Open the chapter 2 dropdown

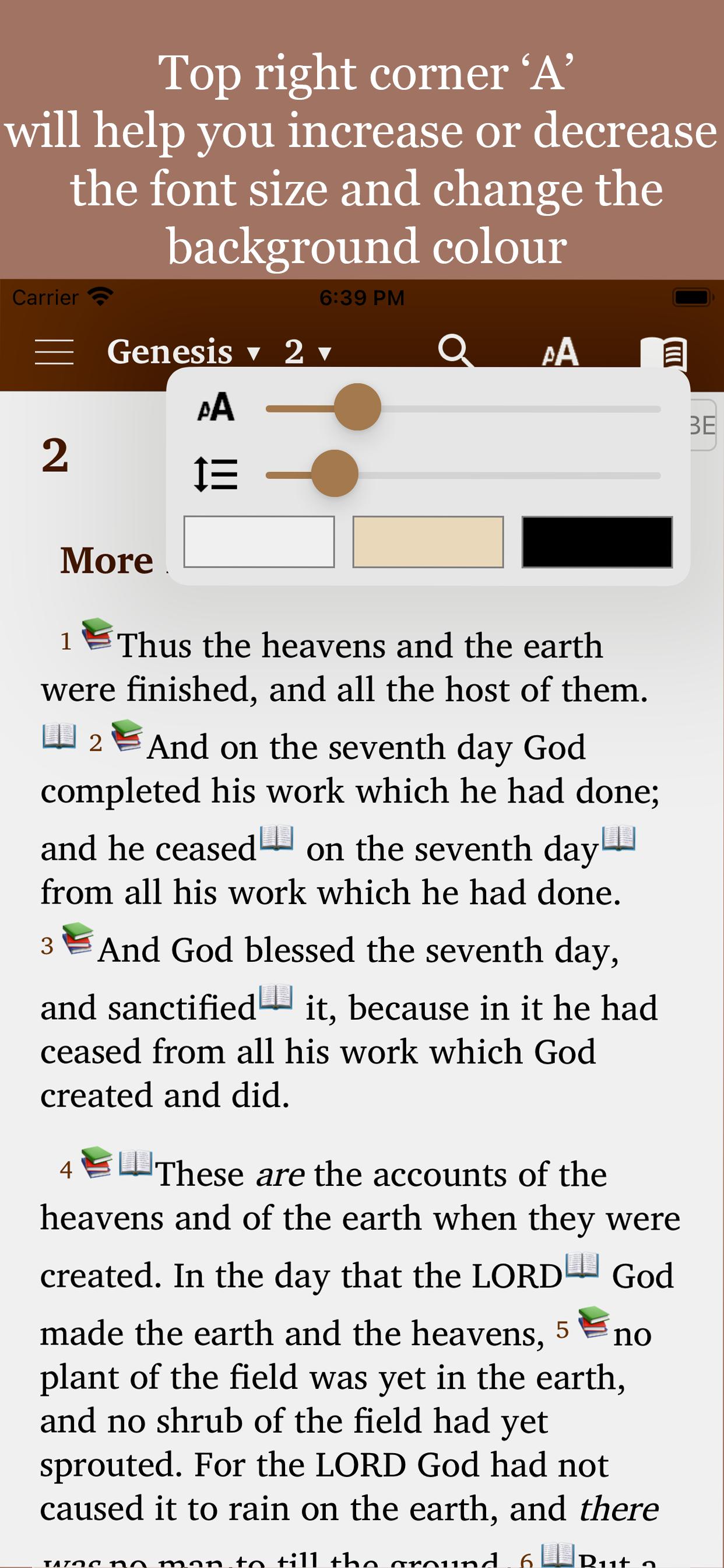pos(308,352)
